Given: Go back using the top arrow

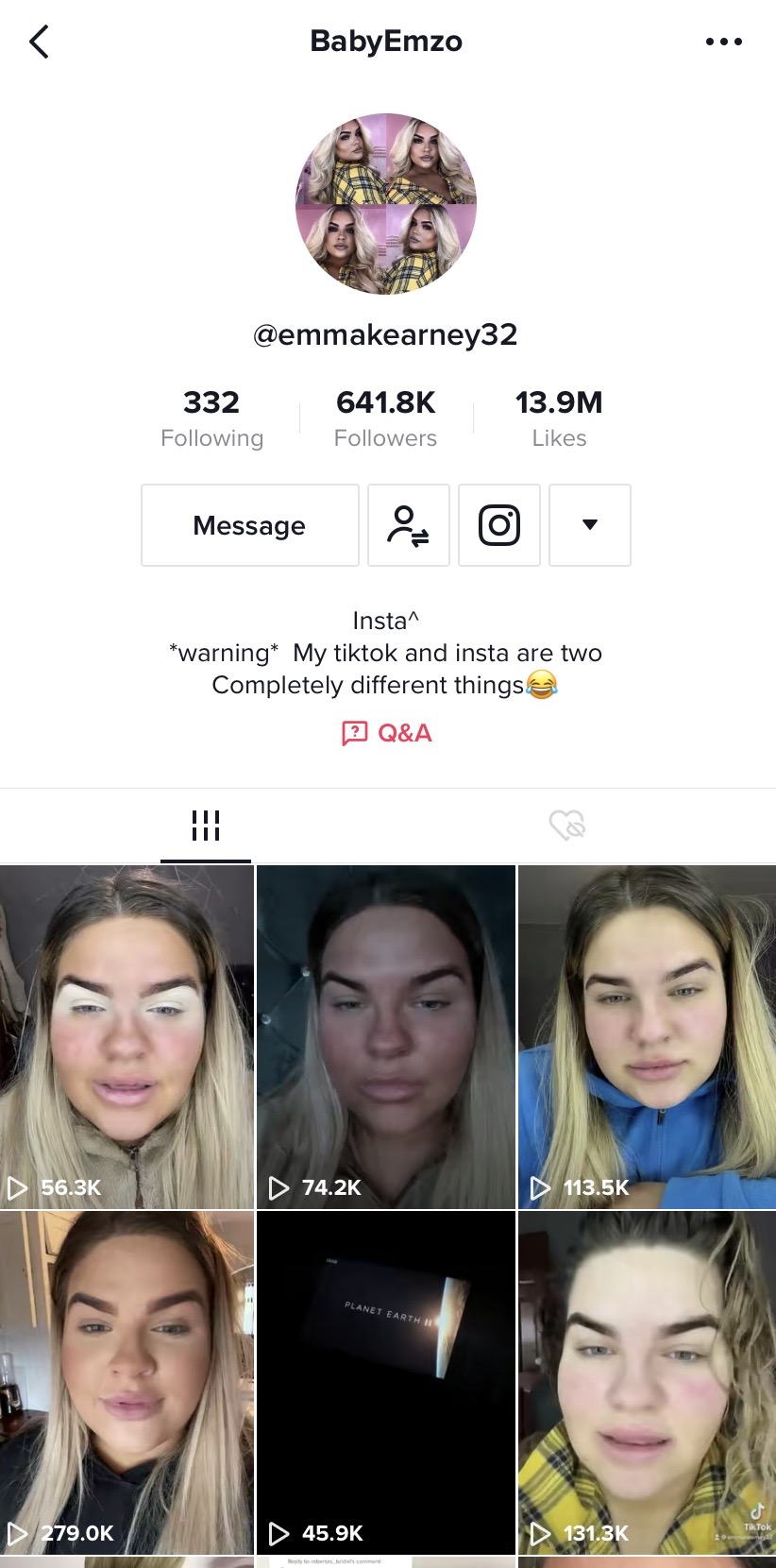Looking at the screenshot, I should tap(39, 42).
